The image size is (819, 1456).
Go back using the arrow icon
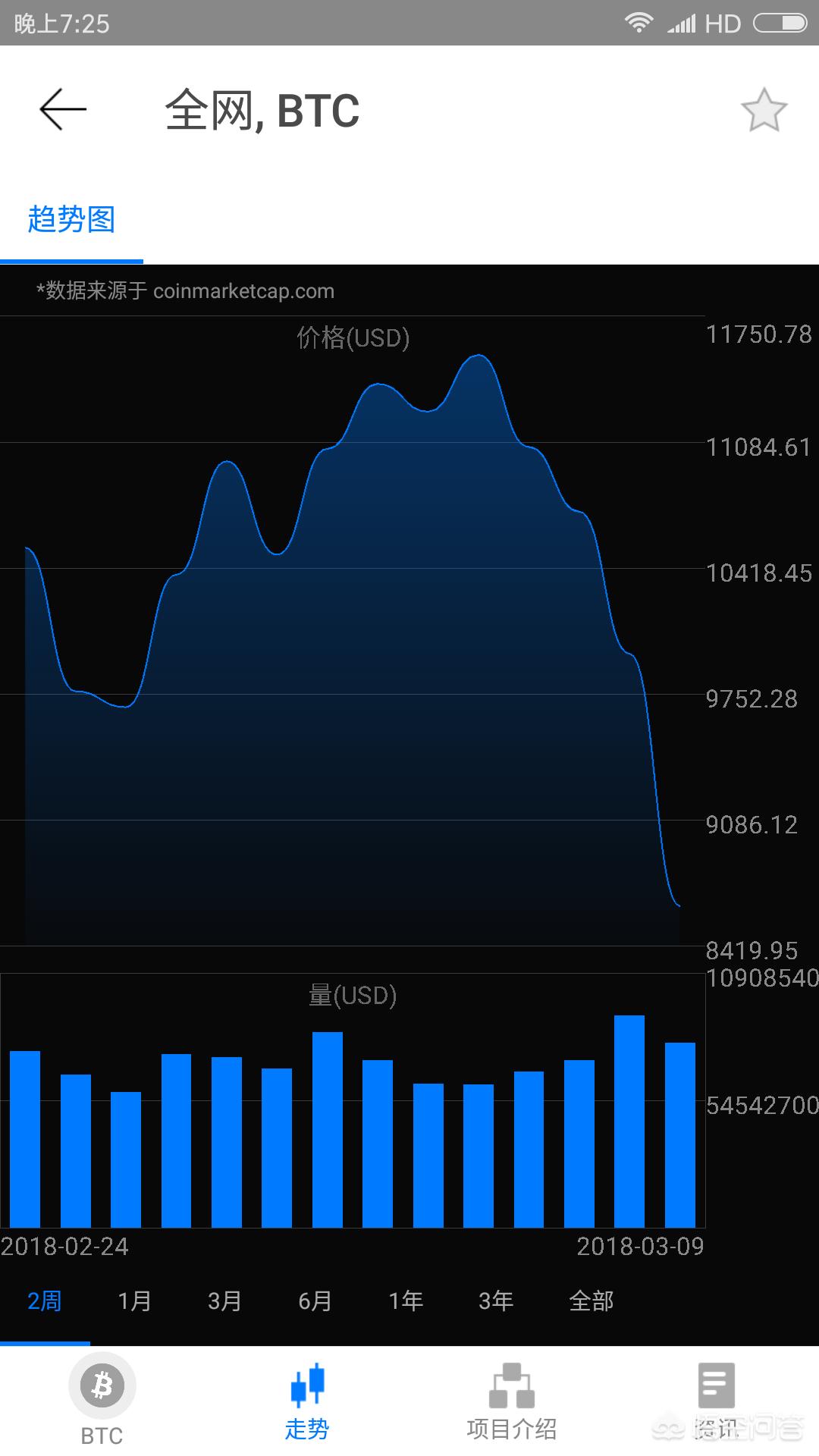63,110
